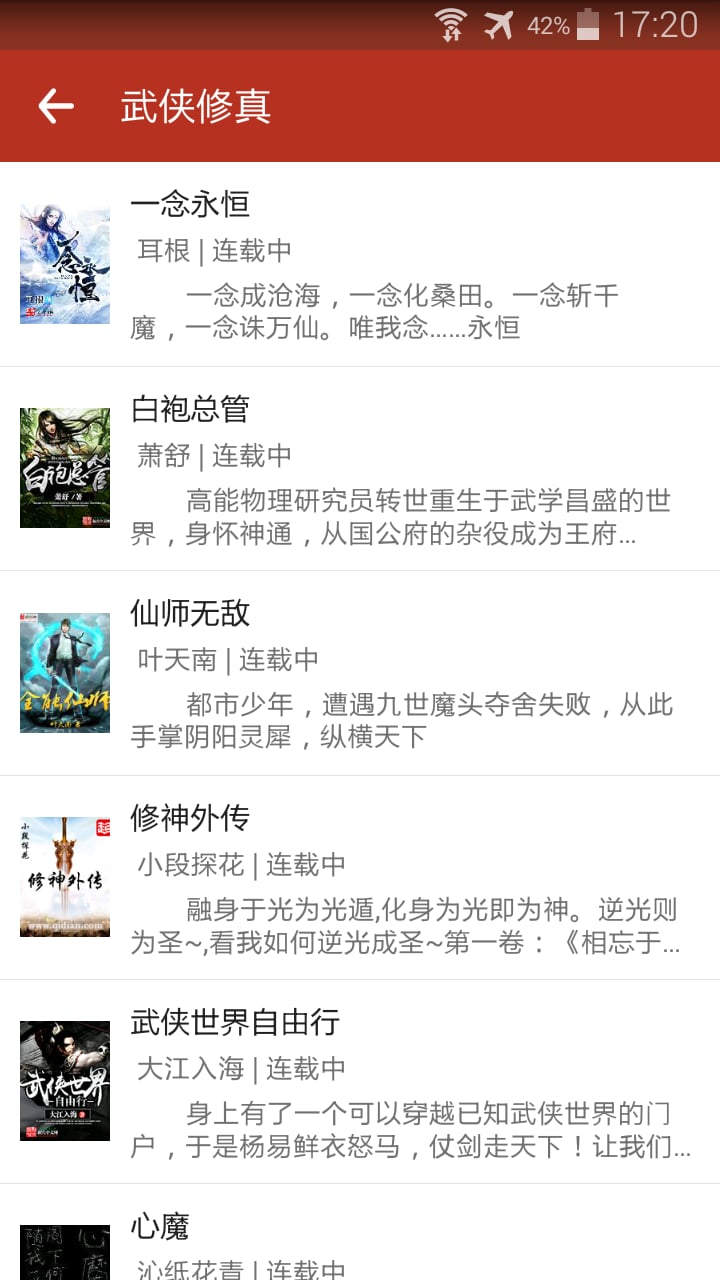Tap the airplane mode icon in status bar

pyautogui.click(x=501, y=23)
